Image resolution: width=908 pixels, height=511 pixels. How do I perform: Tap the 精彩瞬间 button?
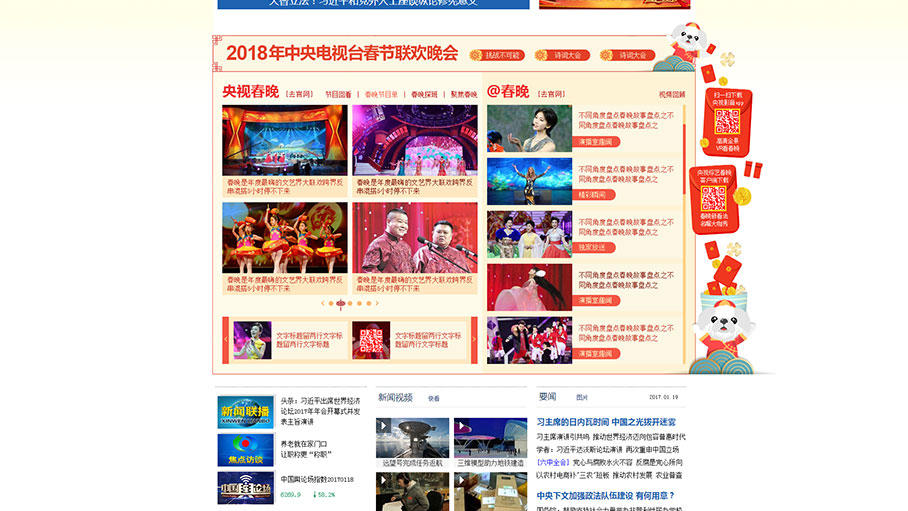tap(597, 195)
